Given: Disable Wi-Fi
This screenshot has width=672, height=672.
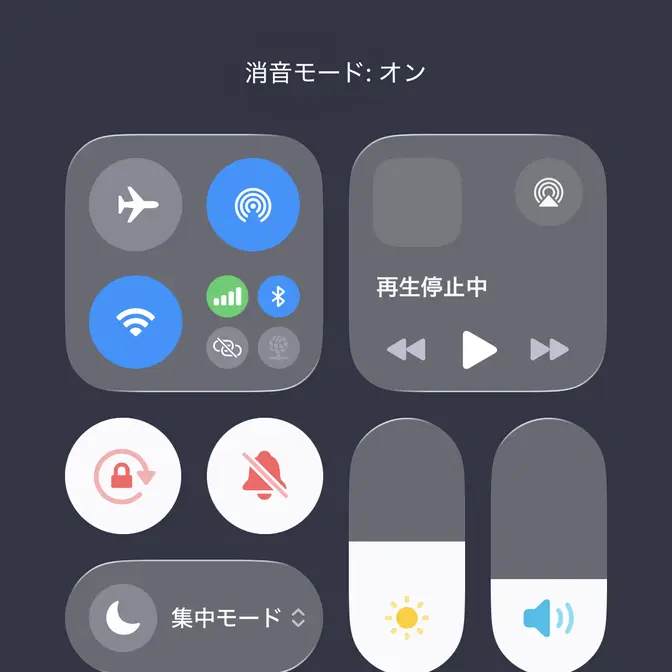Looking at the screenshot, I should tap(136, 322).
